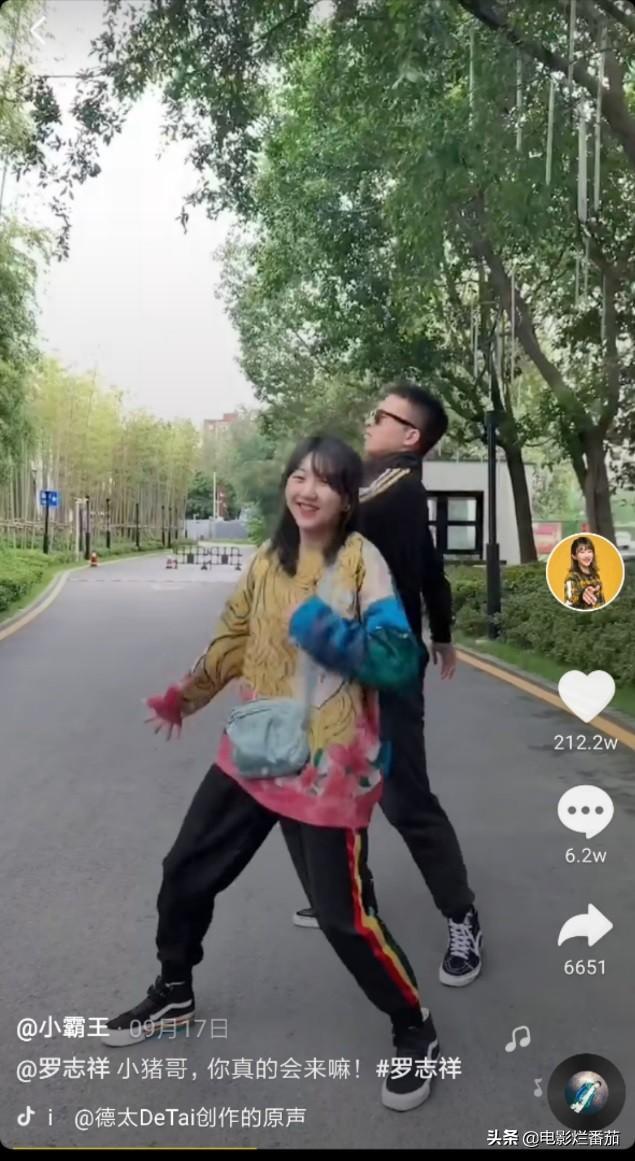Viewport: 635px width, 1161px height.
Task: Open the comments bubble
Action: [x=585, y=812]
